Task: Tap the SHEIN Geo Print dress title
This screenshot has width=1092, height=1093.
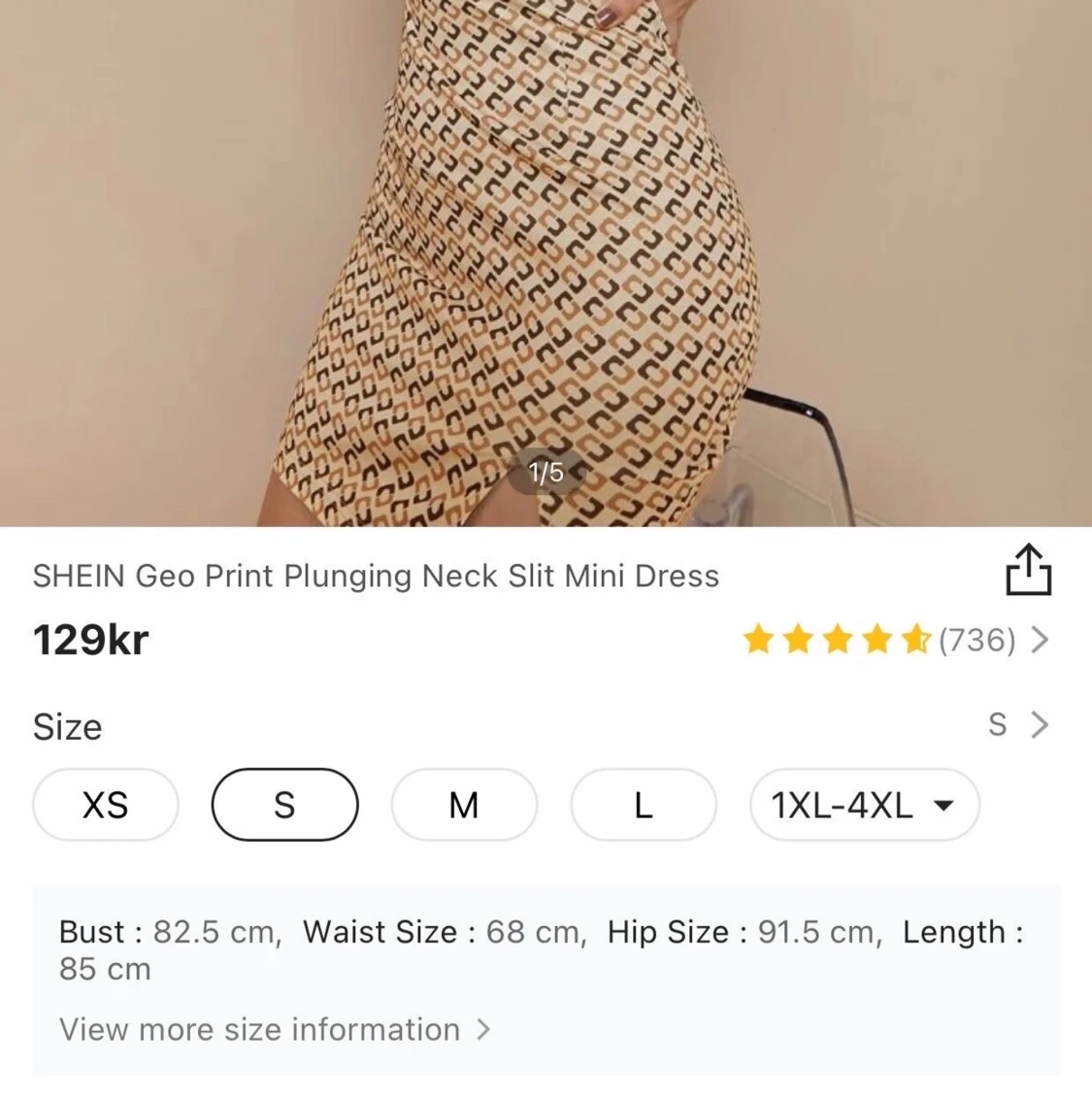Action: point(377,575)
